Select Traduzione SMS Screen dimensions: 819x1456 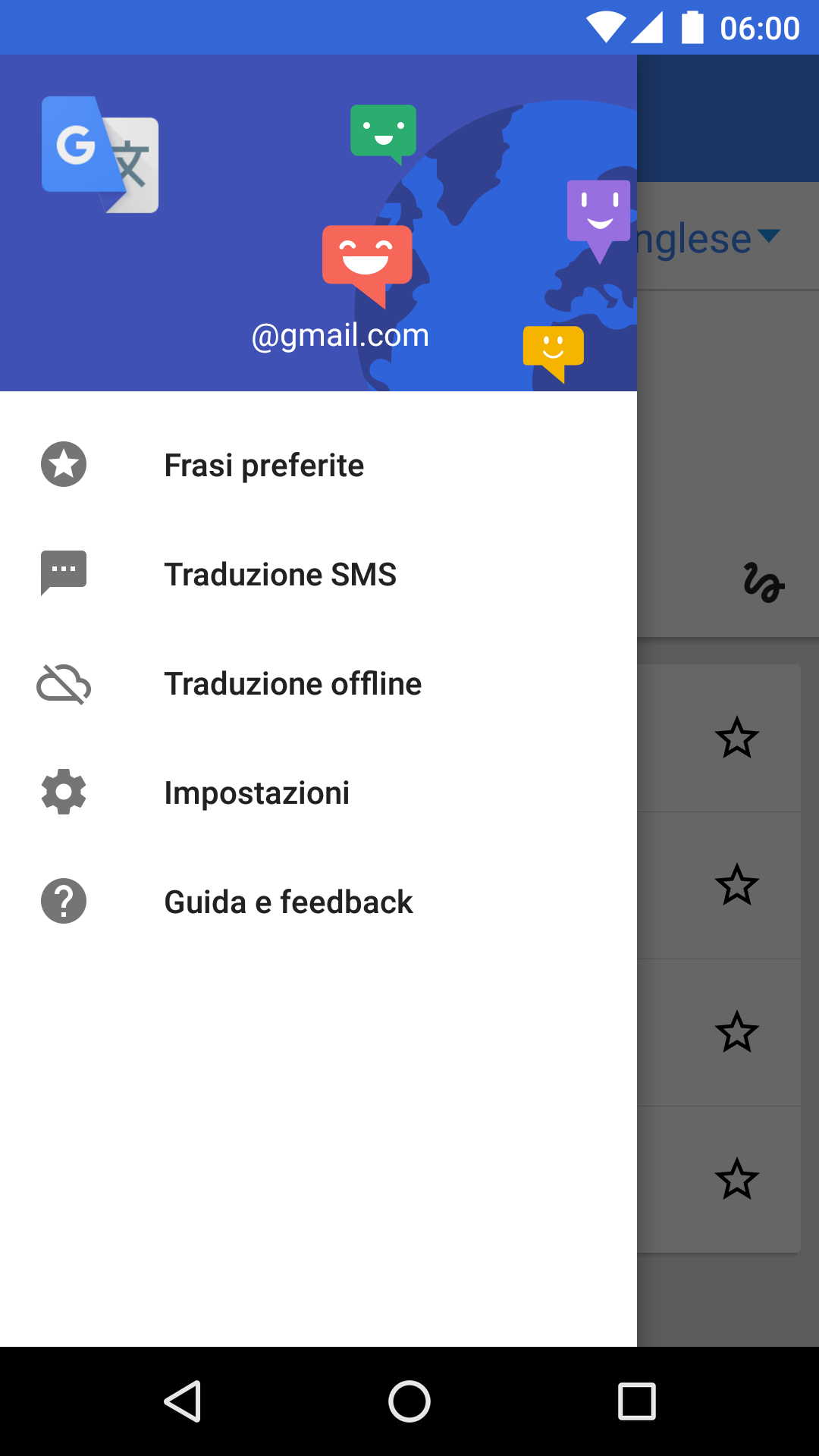pyautogui.click(x=318, y=574)
